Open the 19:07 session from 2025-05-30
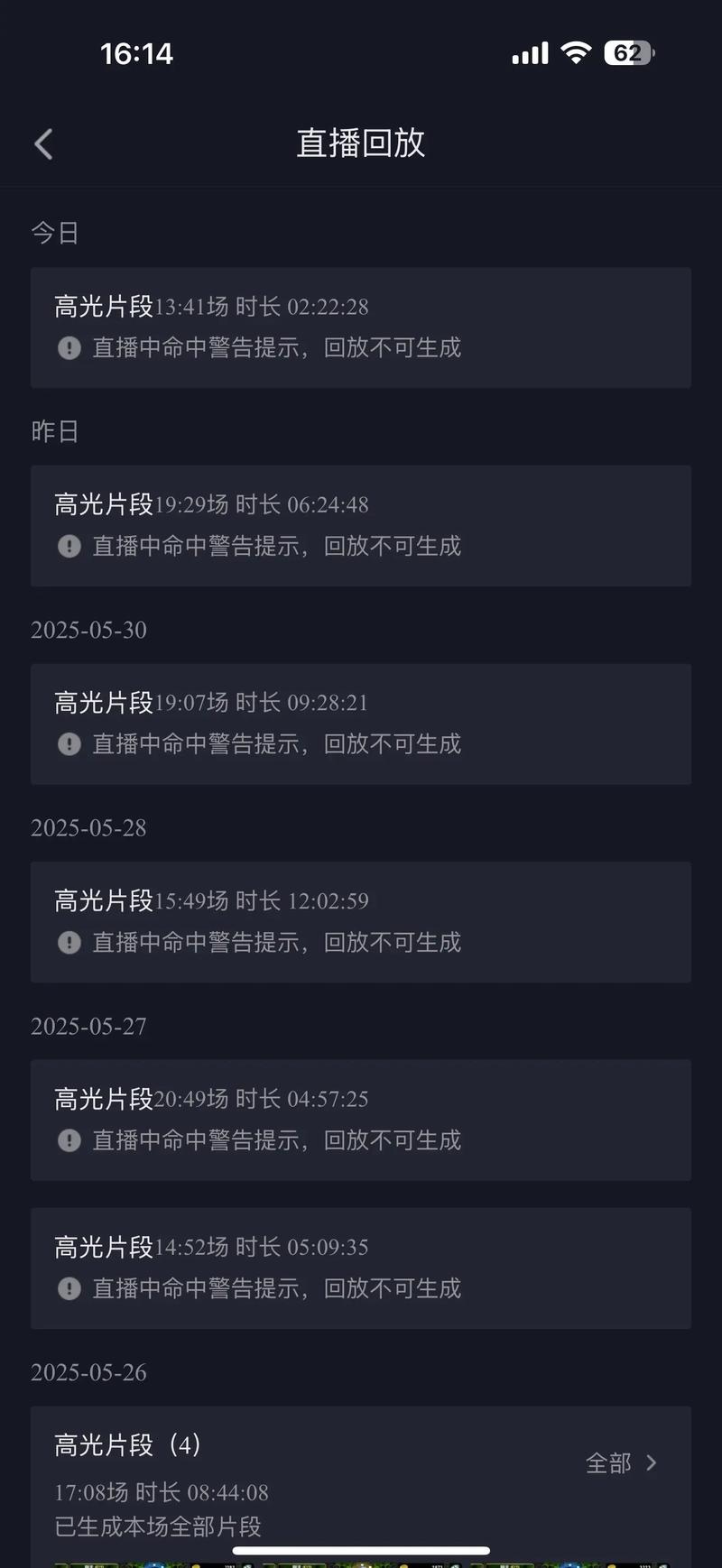 (x=361, y=724)
